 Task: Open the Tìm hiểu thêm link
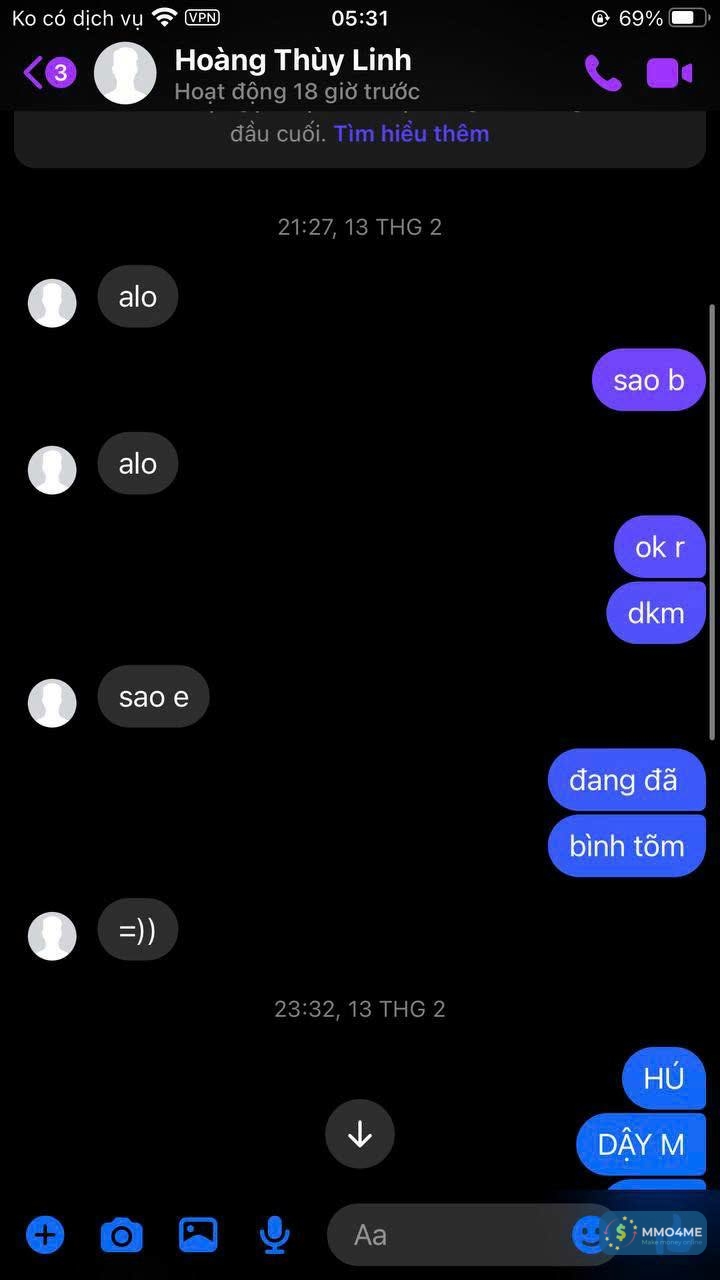pos(411,133)
